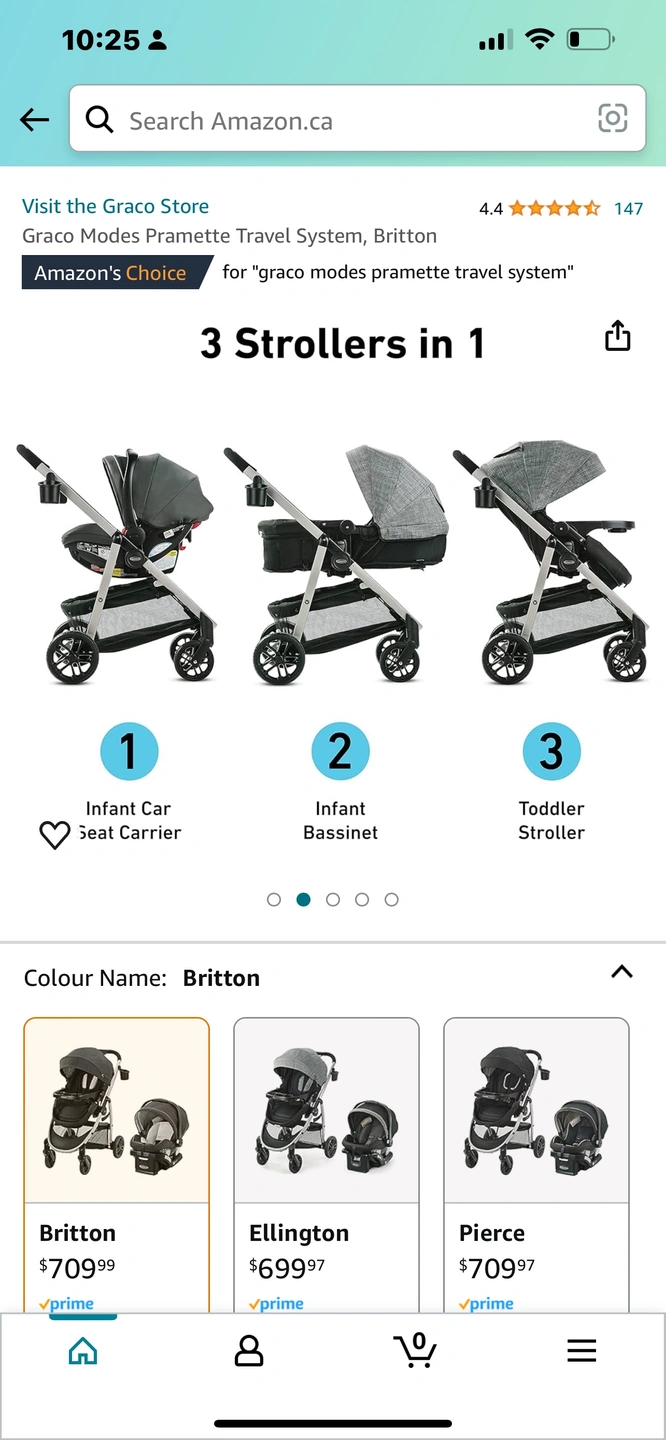Open the account profile tab
Image resolution: width=666 pixels, height=1440 pixels.
click(x=248, y=1352)
